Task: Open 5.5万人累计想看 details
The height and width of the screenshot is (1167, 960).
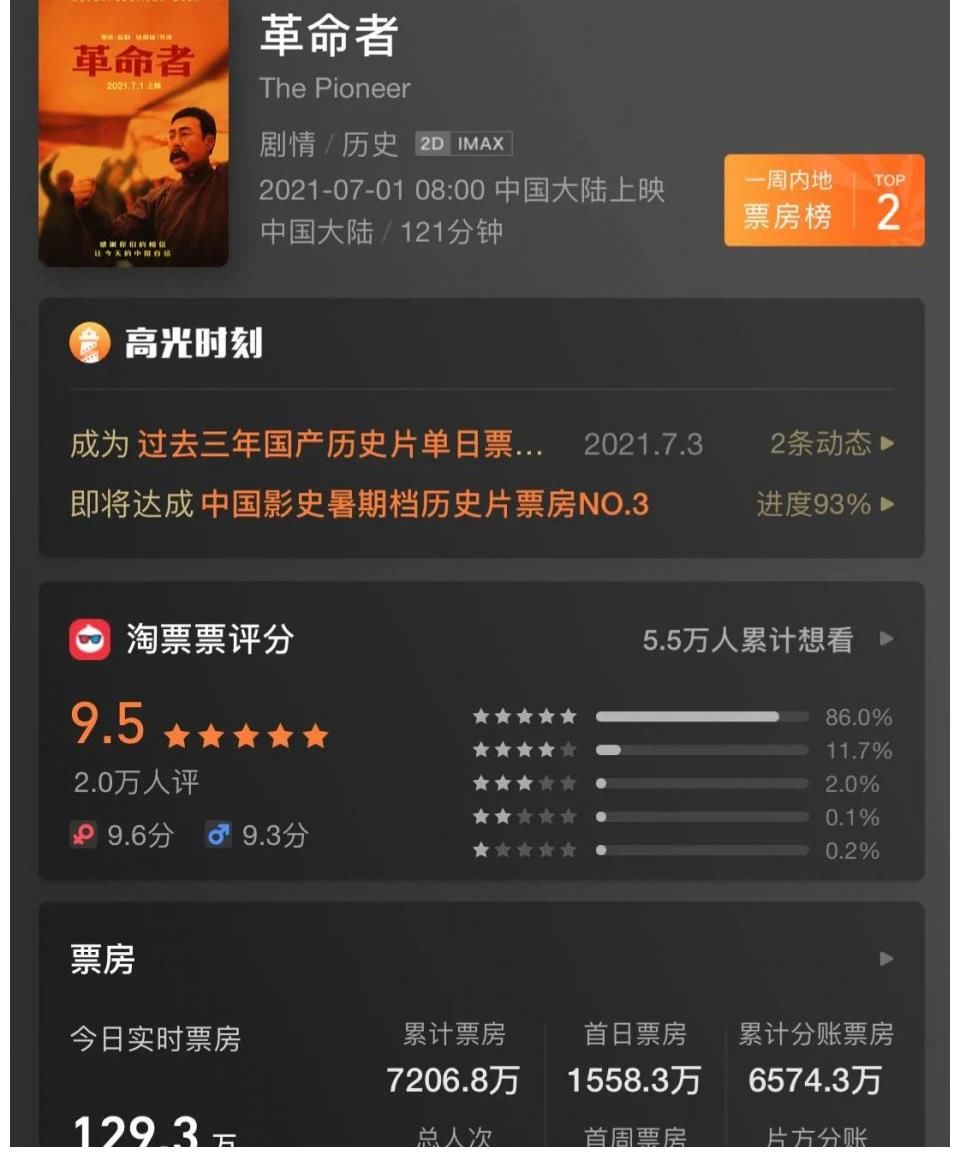Action: click(x=765, y=640)
